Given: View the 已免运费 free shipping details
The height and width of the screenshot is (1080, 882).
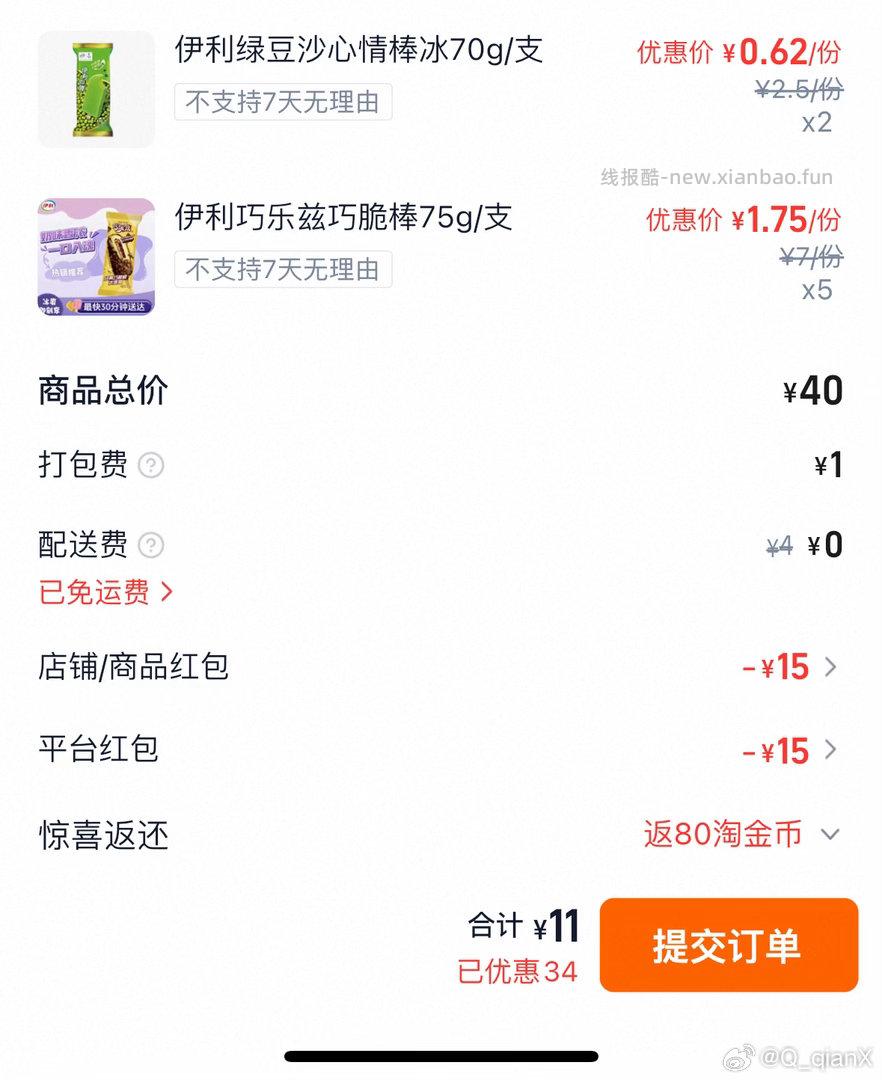Looking at the screenshot, I should coord(105,592).
